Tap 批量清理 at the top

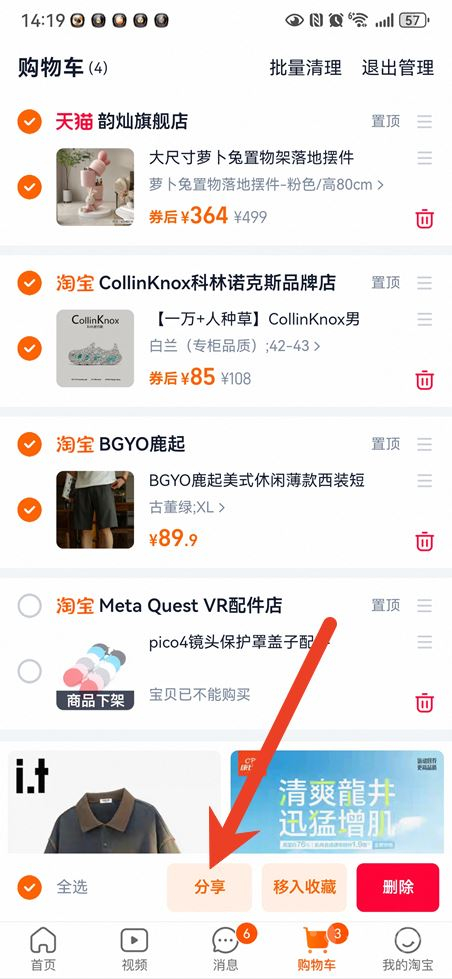305,67
